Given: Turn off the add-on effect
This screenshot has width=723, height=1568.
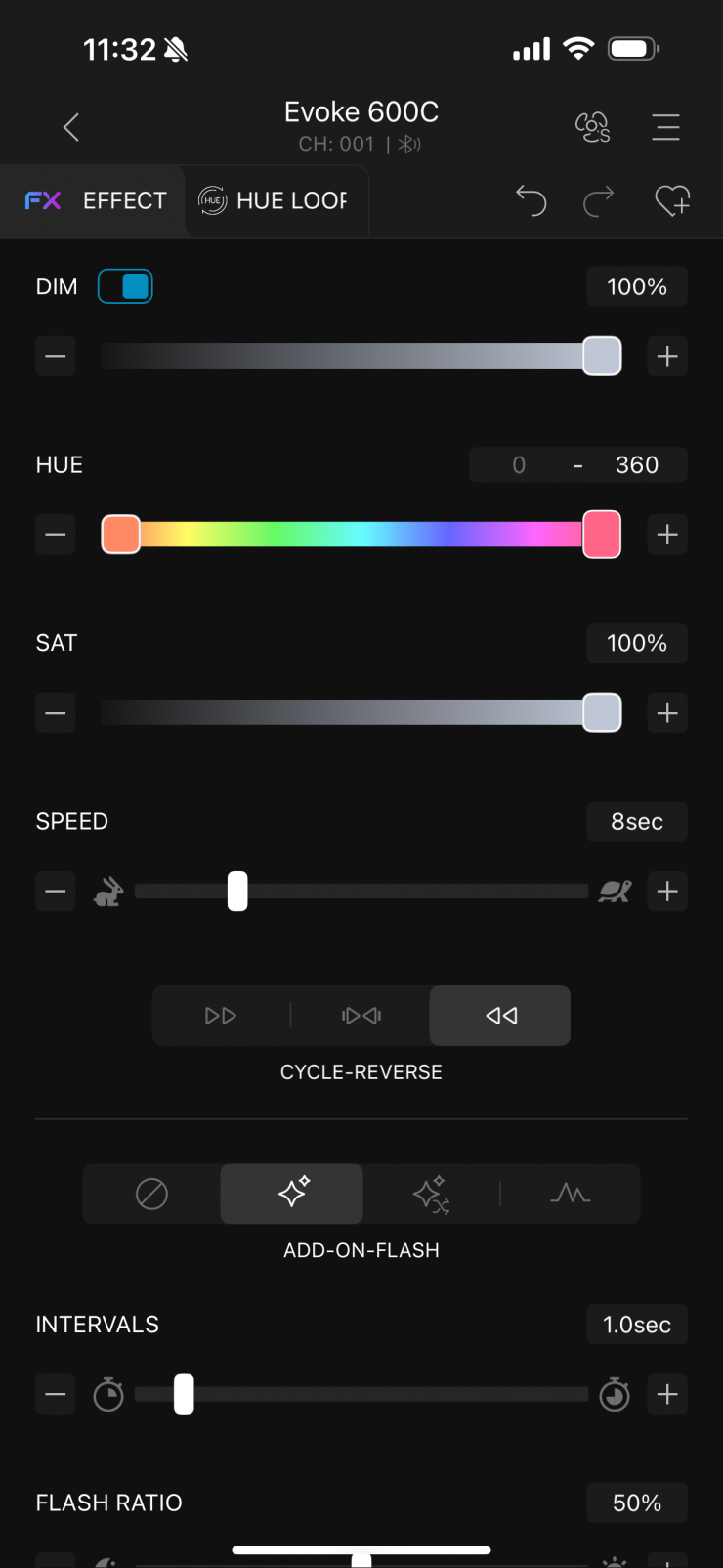Looking at the screenshot, I should [x=151, y=1194].
